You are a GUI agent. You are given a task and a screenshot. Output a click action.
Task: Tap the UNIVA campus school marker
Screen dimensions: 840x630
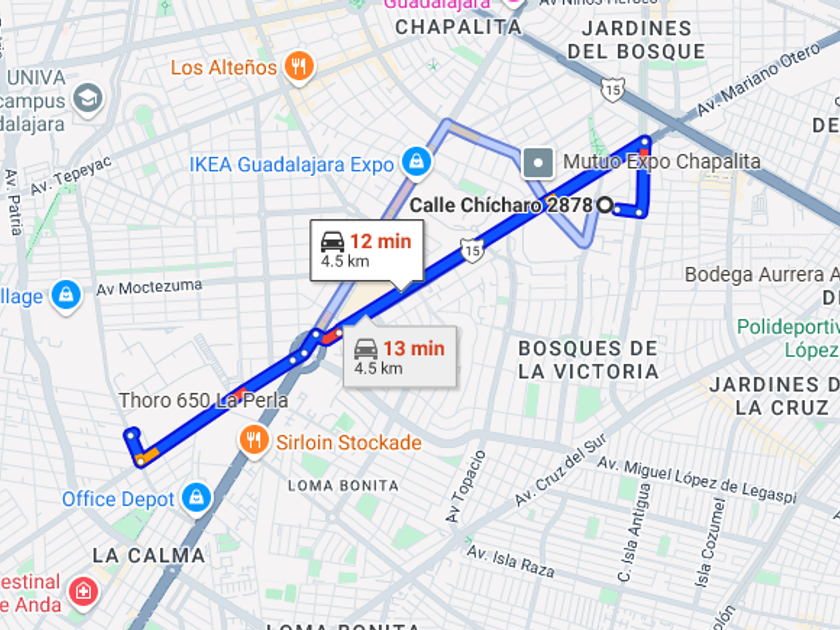click(x=88, y=99)
